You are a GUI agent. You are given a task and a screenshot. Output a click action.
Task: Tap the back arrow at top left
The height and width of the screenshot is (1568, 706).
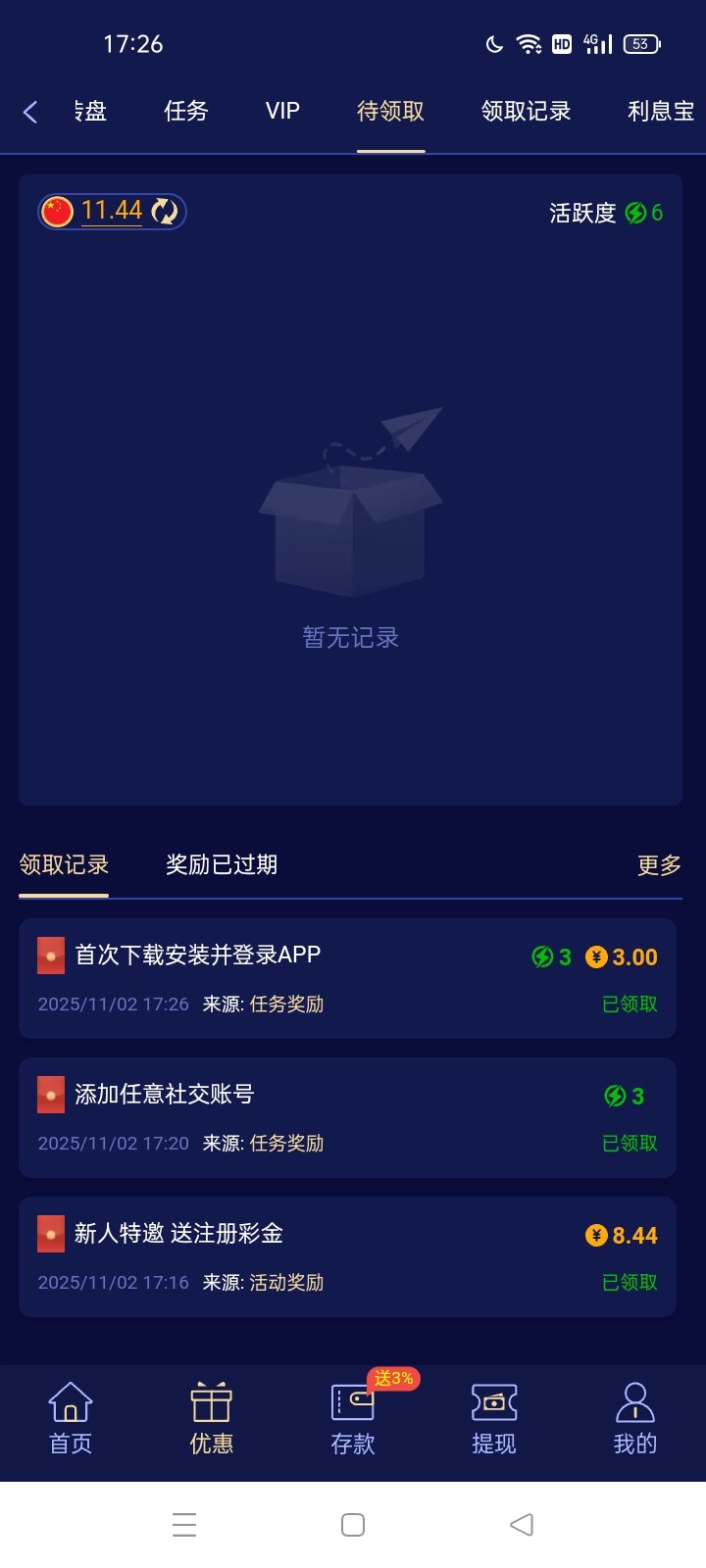pyautogui.click(x=29, y=111)
